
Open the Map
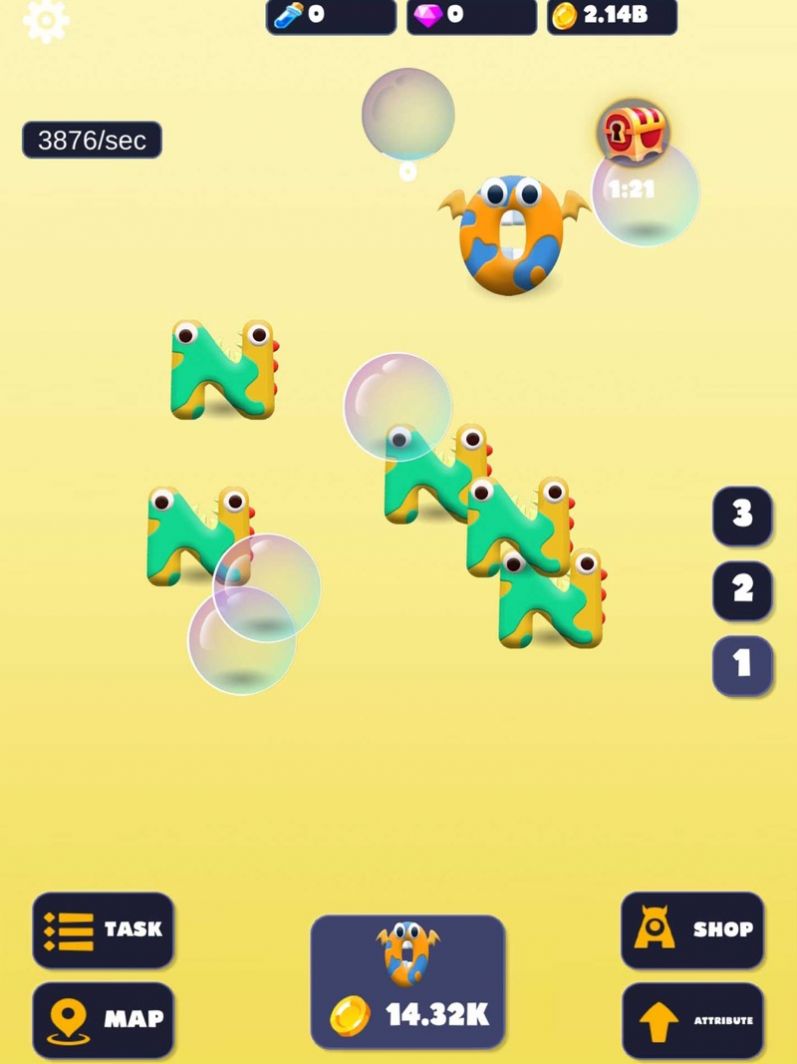pos(103,1019)
